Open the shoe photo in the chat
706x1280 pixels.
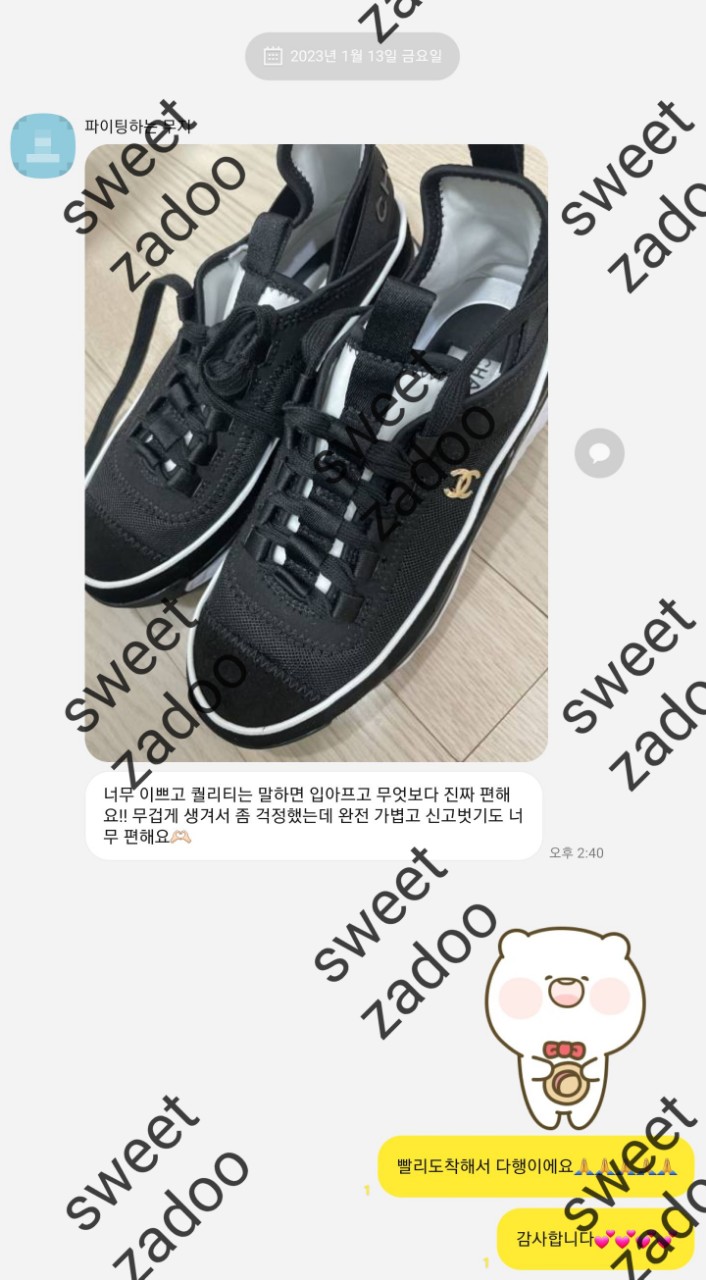coord(316,453)
